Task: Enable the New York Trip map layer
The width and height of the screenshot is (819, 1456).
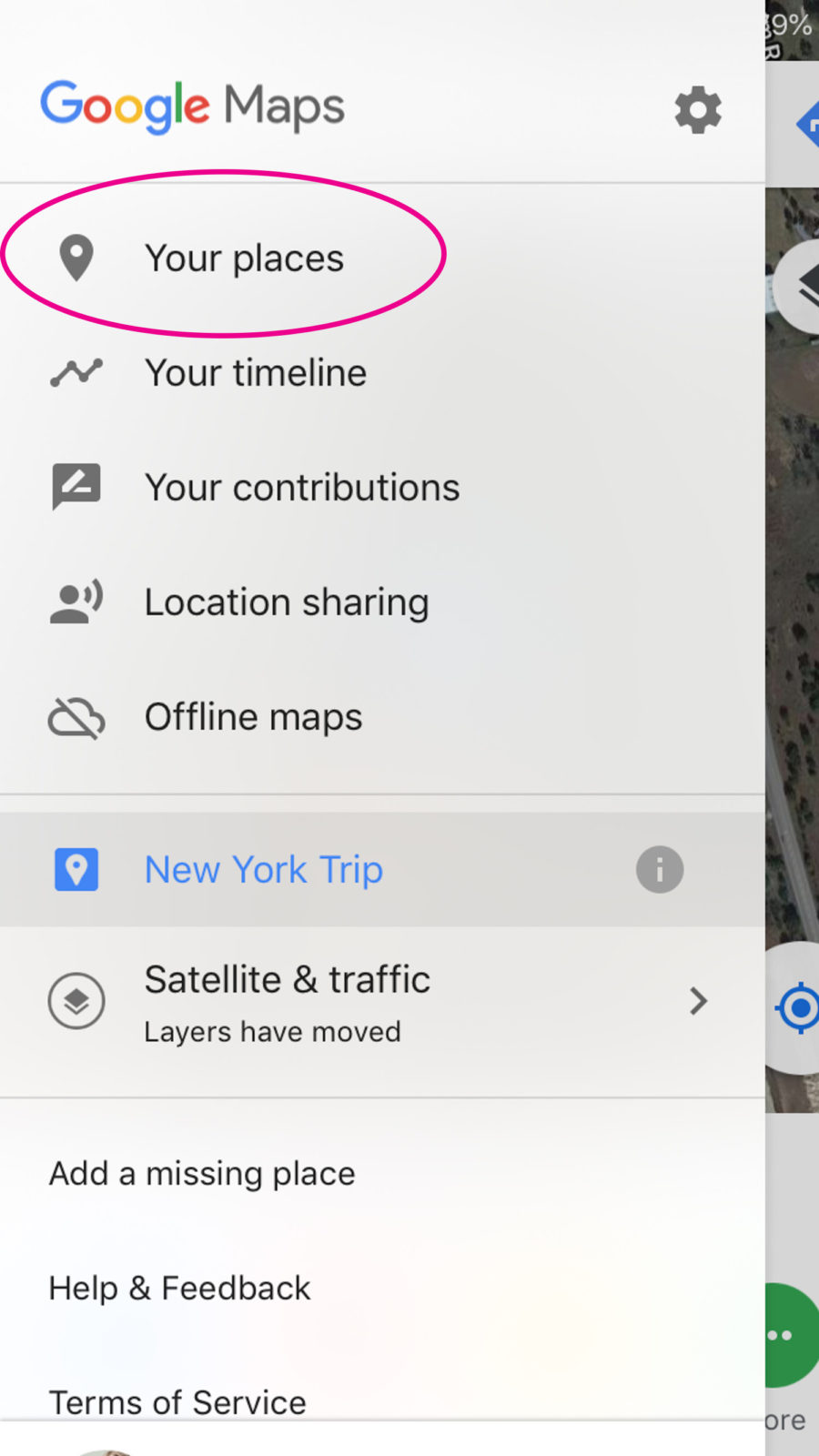Action: (x=263, y=869)
